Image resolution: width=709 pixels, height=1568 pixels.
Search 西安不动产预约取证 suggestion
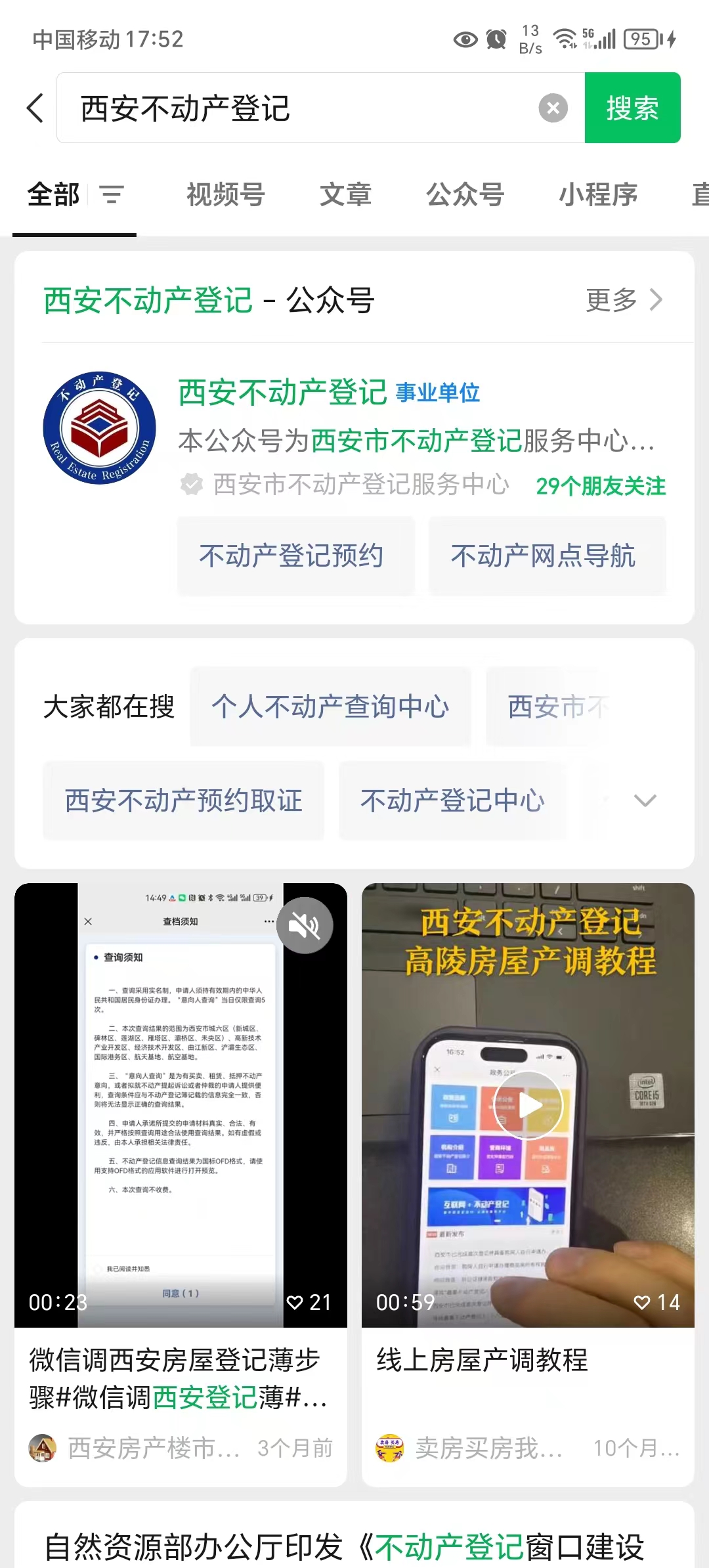tap(183, 800)
